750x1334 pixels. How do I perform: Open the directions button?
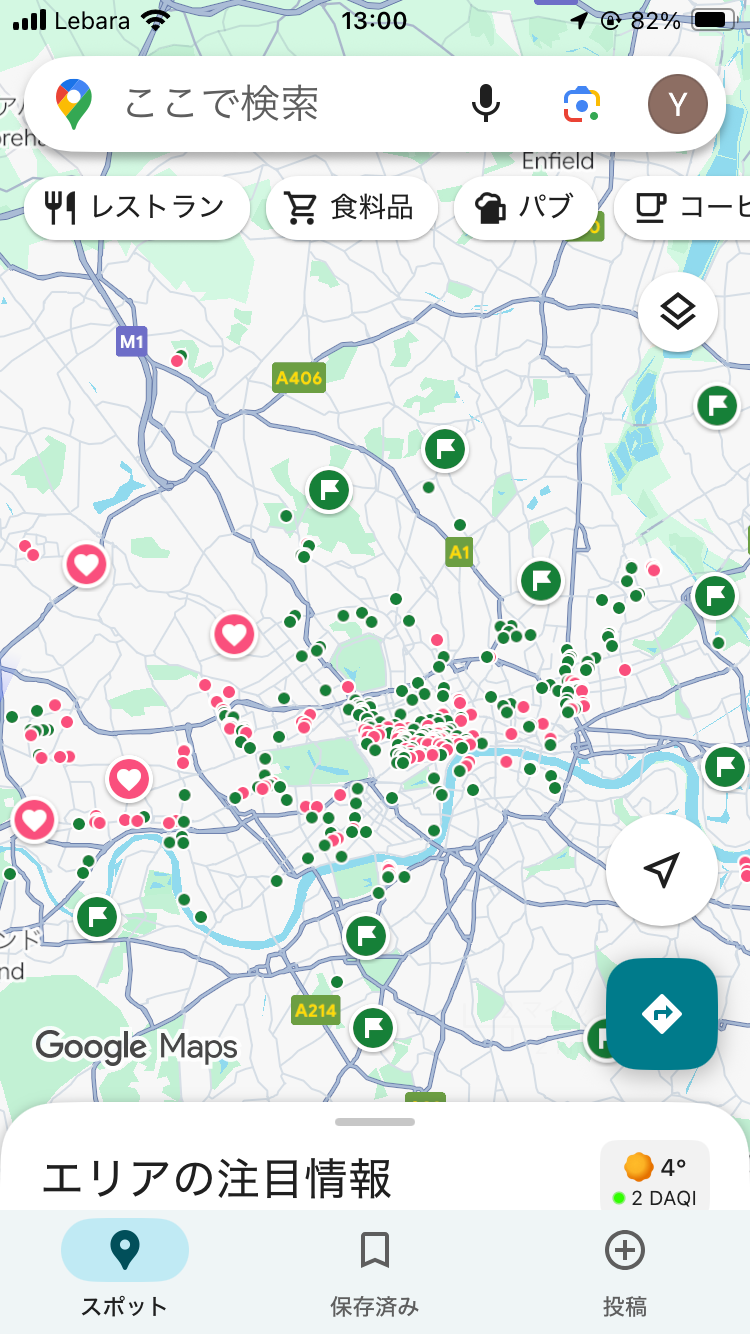pyautogui.click(x=661, y=1014)
